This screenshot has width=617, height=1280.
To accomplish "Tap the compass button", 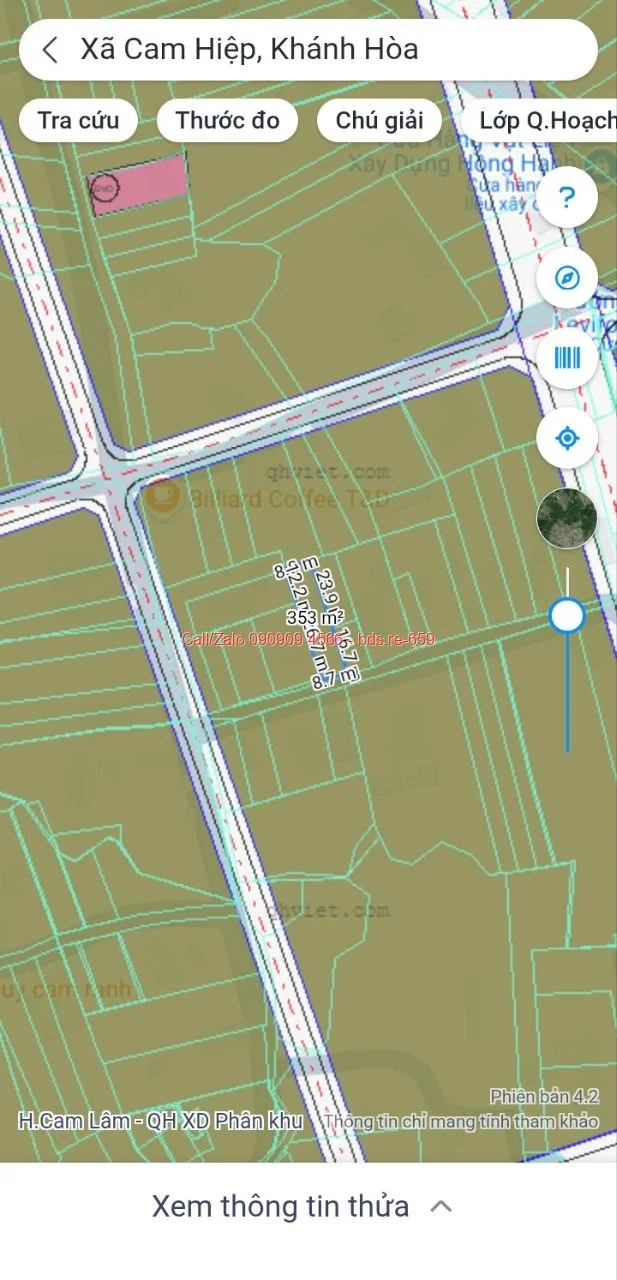I will tap(567, 277).
